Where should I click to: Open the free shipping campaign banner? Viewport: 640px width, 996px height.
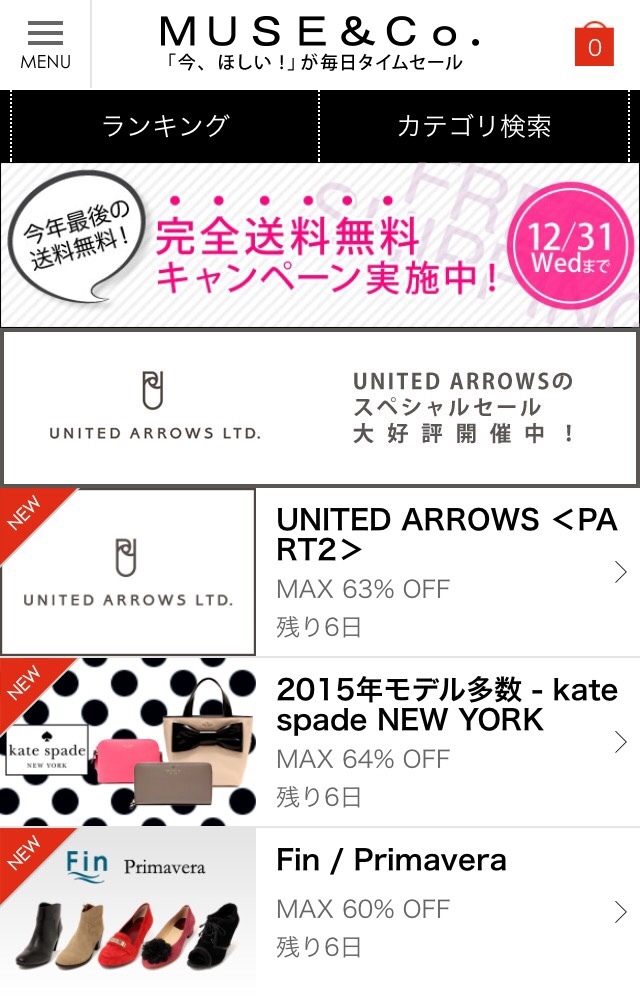pyautogui.click(x=320, y=245)
